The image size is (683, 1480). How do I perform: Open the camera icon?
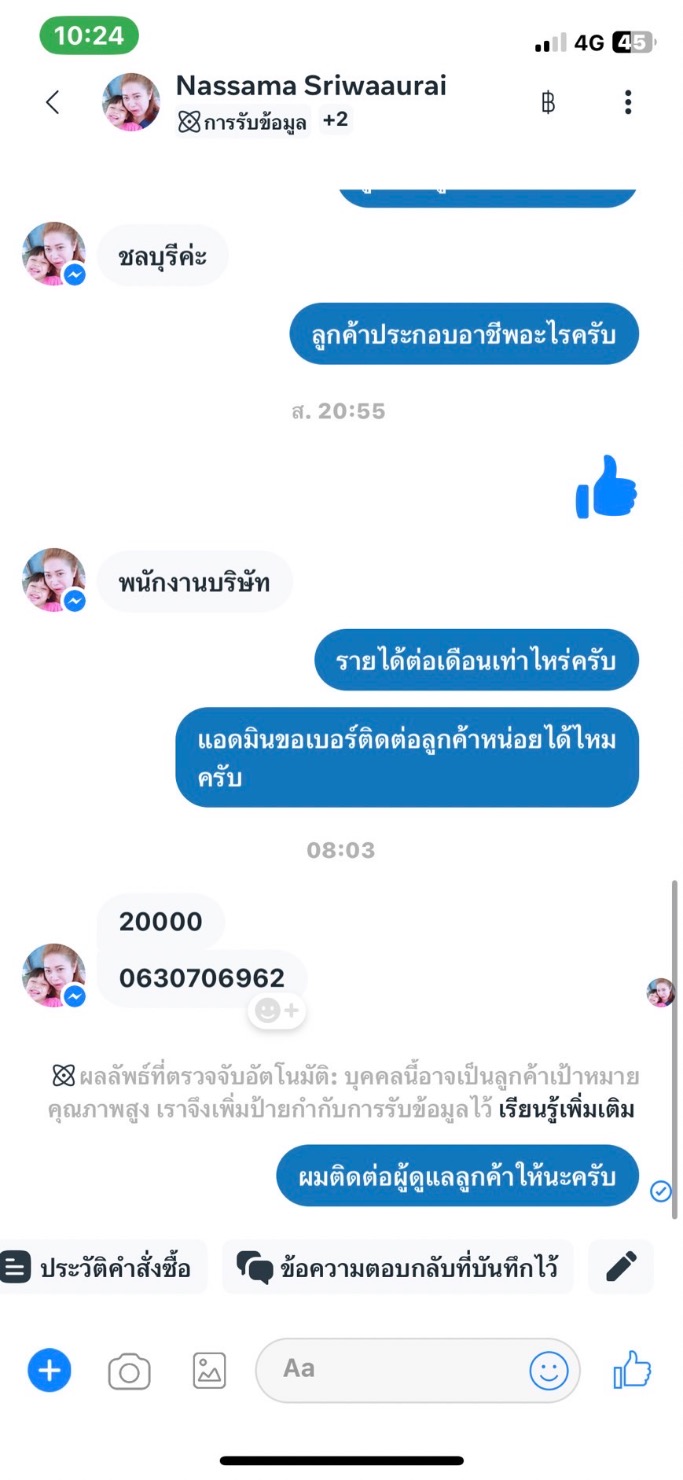coord(129,1372)
